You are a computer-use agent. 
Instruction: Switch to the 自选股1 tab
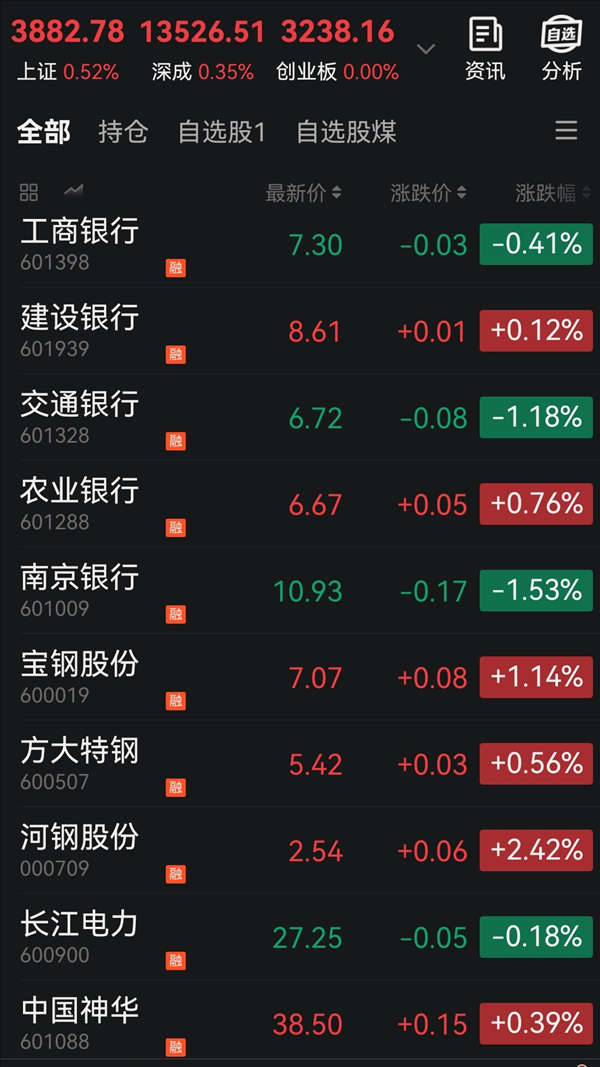(x=221, y=132)
